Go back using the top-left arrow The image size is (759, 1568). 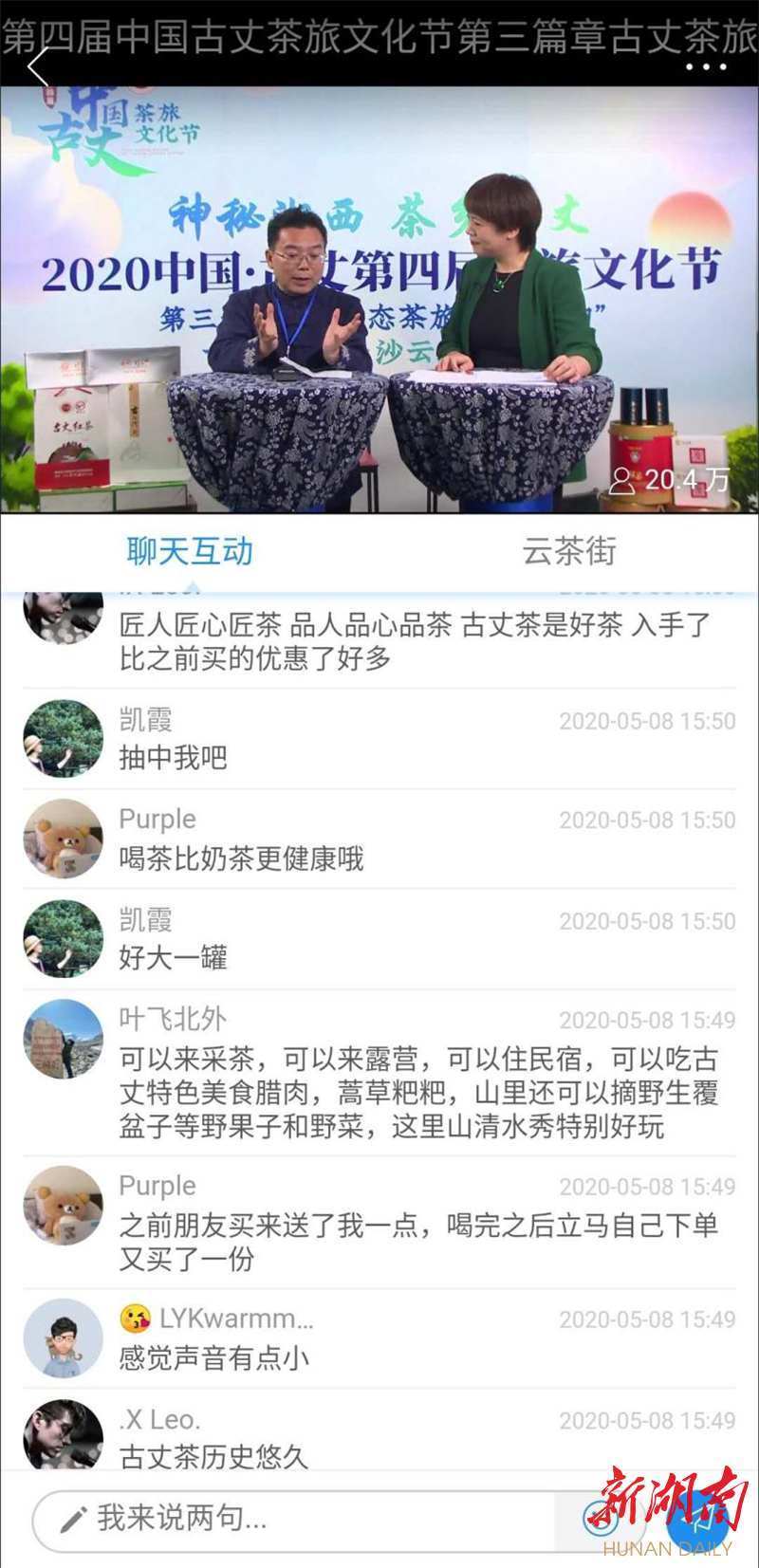(38, 68)
